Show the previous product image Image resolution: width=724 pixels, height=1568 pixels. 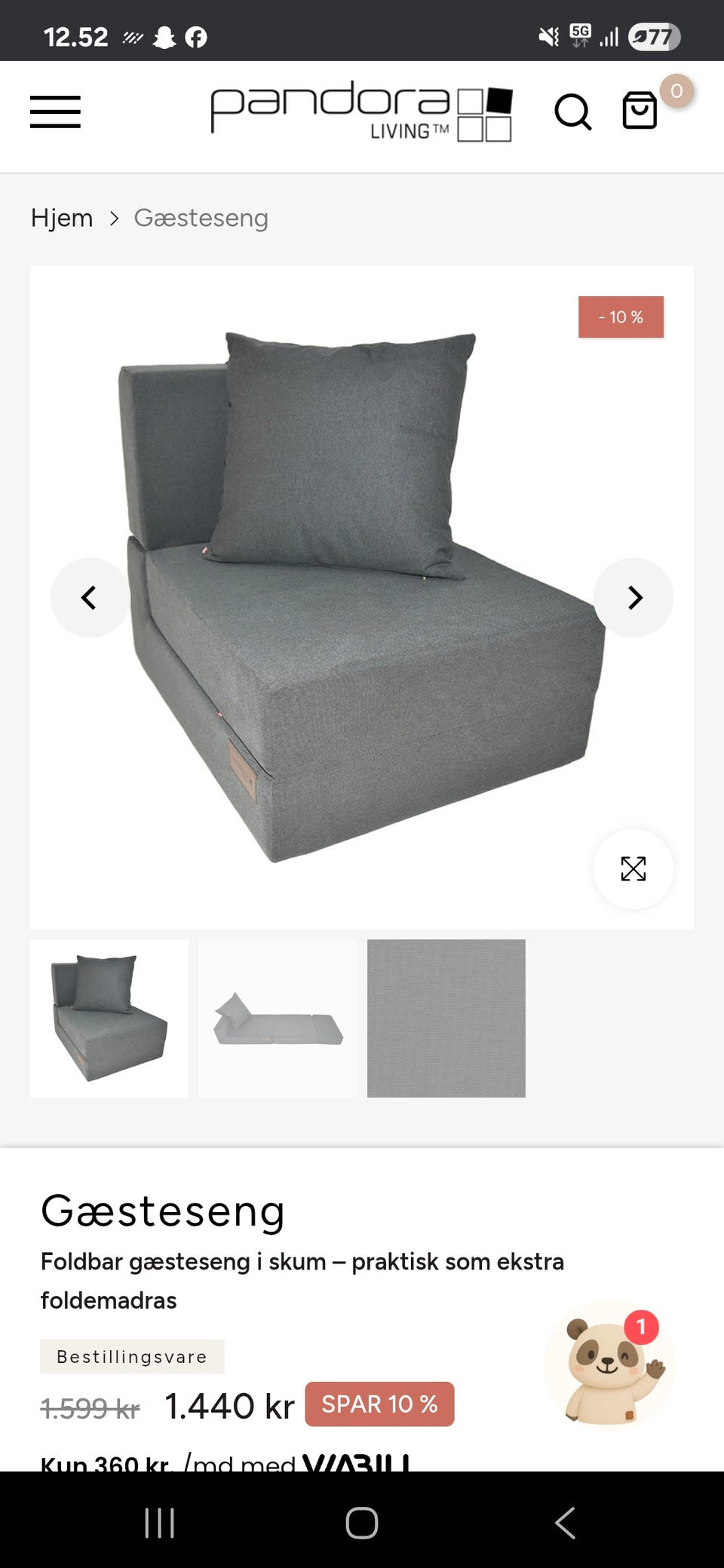tap(90, 598)
